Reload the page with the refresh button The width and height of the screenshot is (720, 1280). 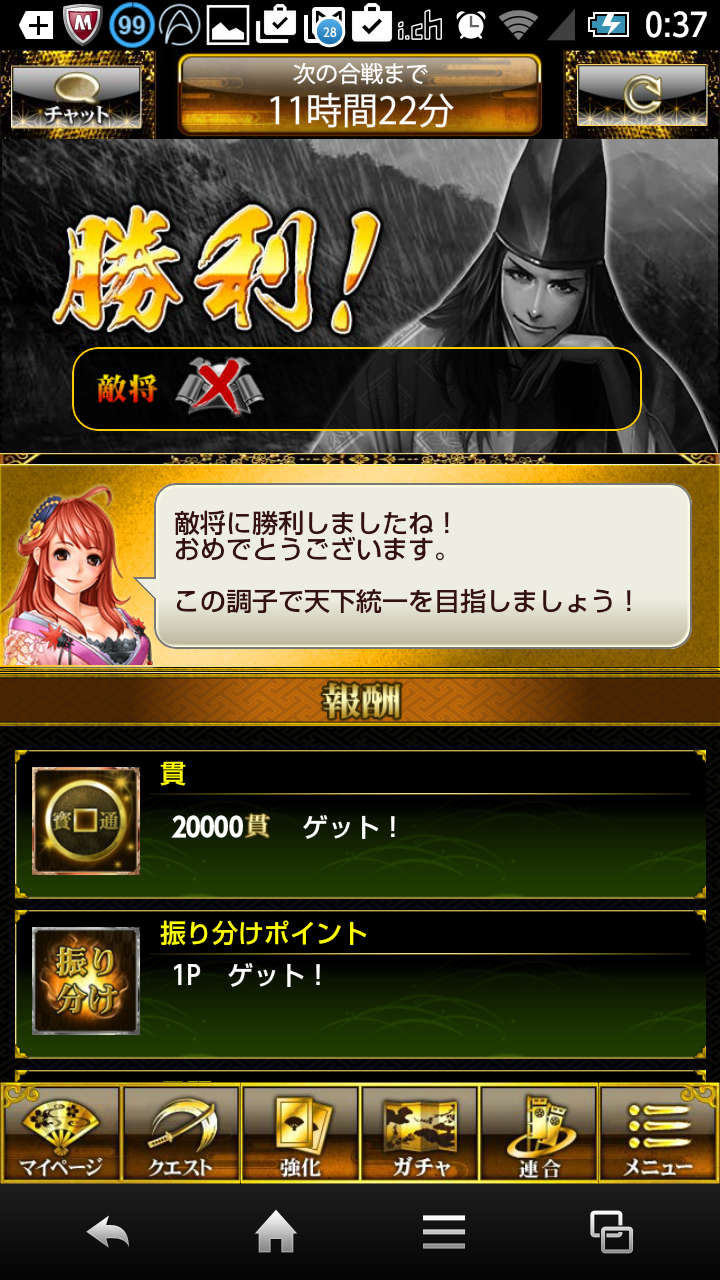click(x=642, y=96)
